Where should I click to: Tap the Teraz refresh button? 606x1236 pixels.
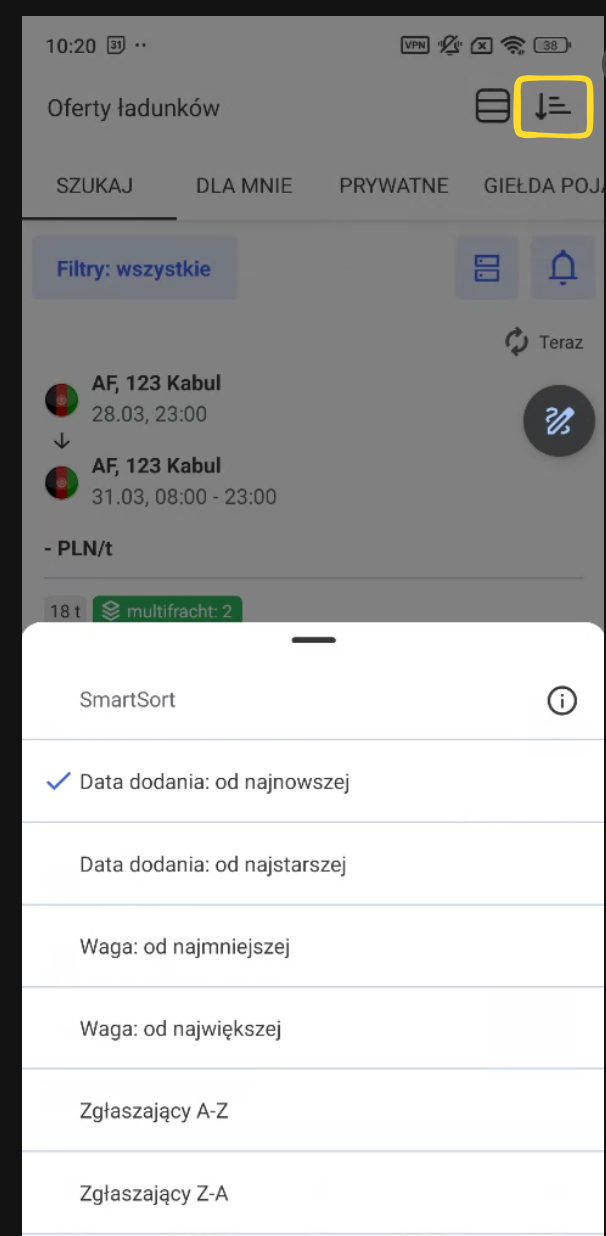tap(544, 342)
